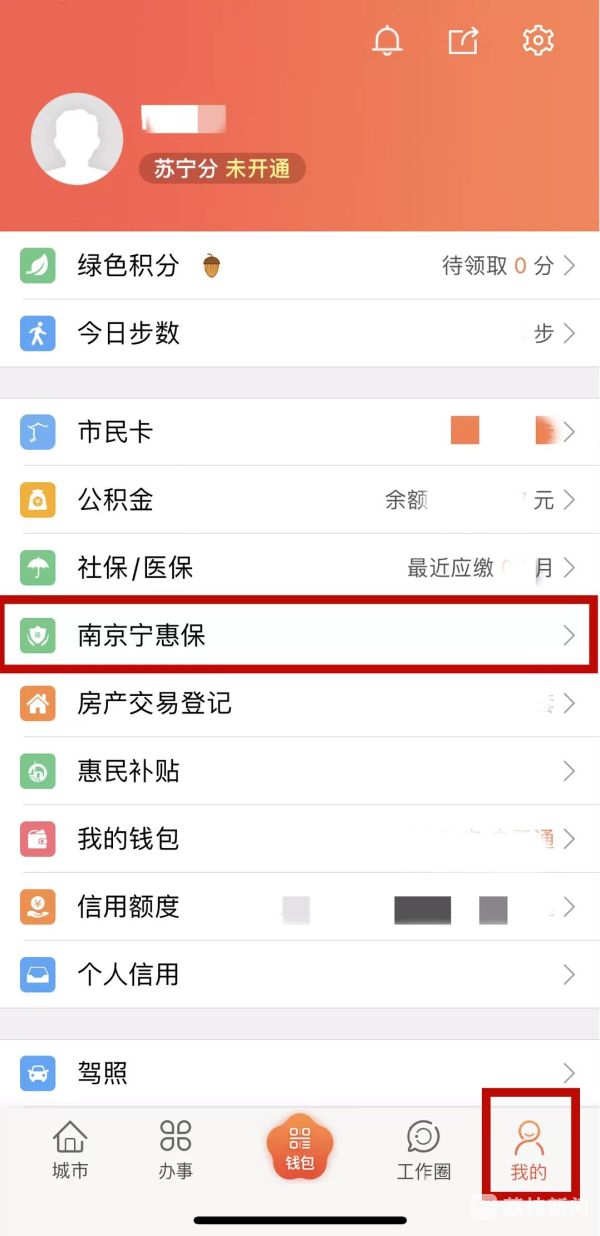Open 房产交易登记
This screenshot has height=1236, width=600.
[298, 704]
